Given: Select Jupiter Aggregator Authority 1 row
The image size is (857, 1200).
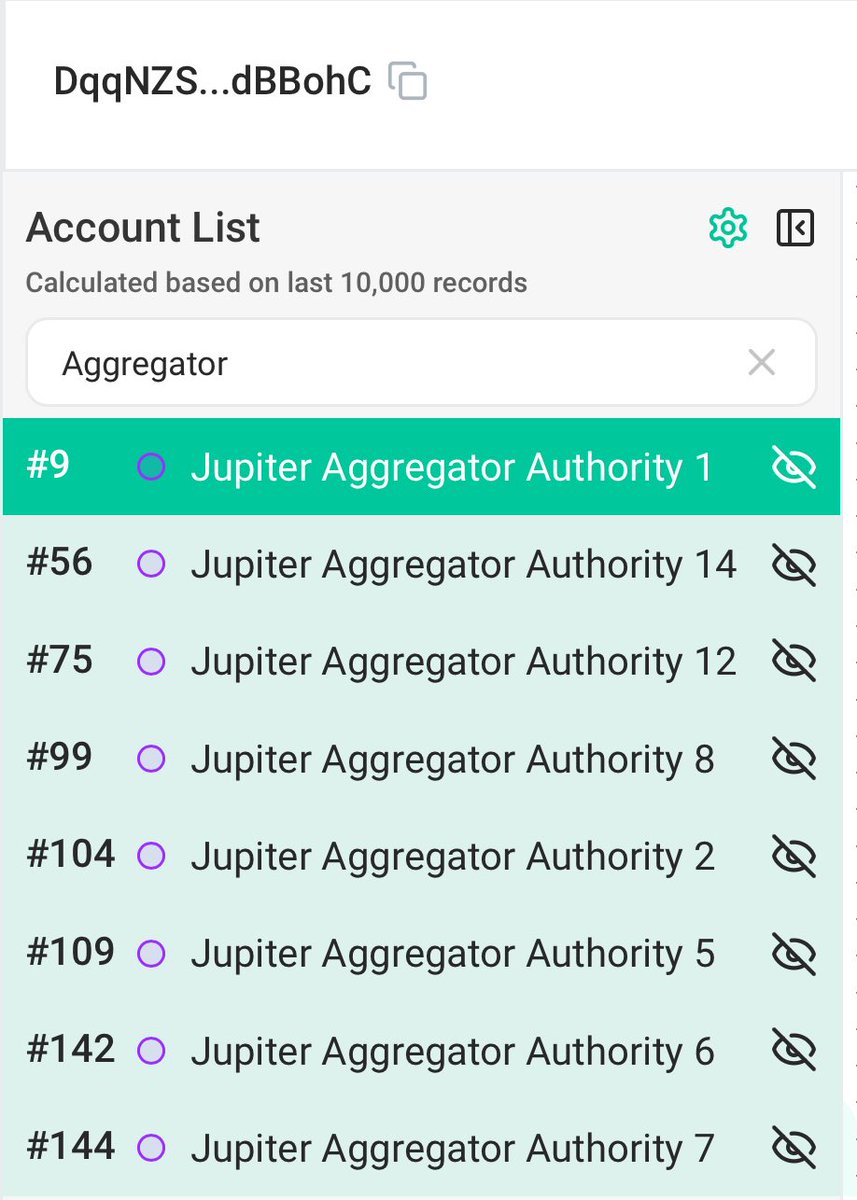Looking at the screenshot, I should 450,467.
